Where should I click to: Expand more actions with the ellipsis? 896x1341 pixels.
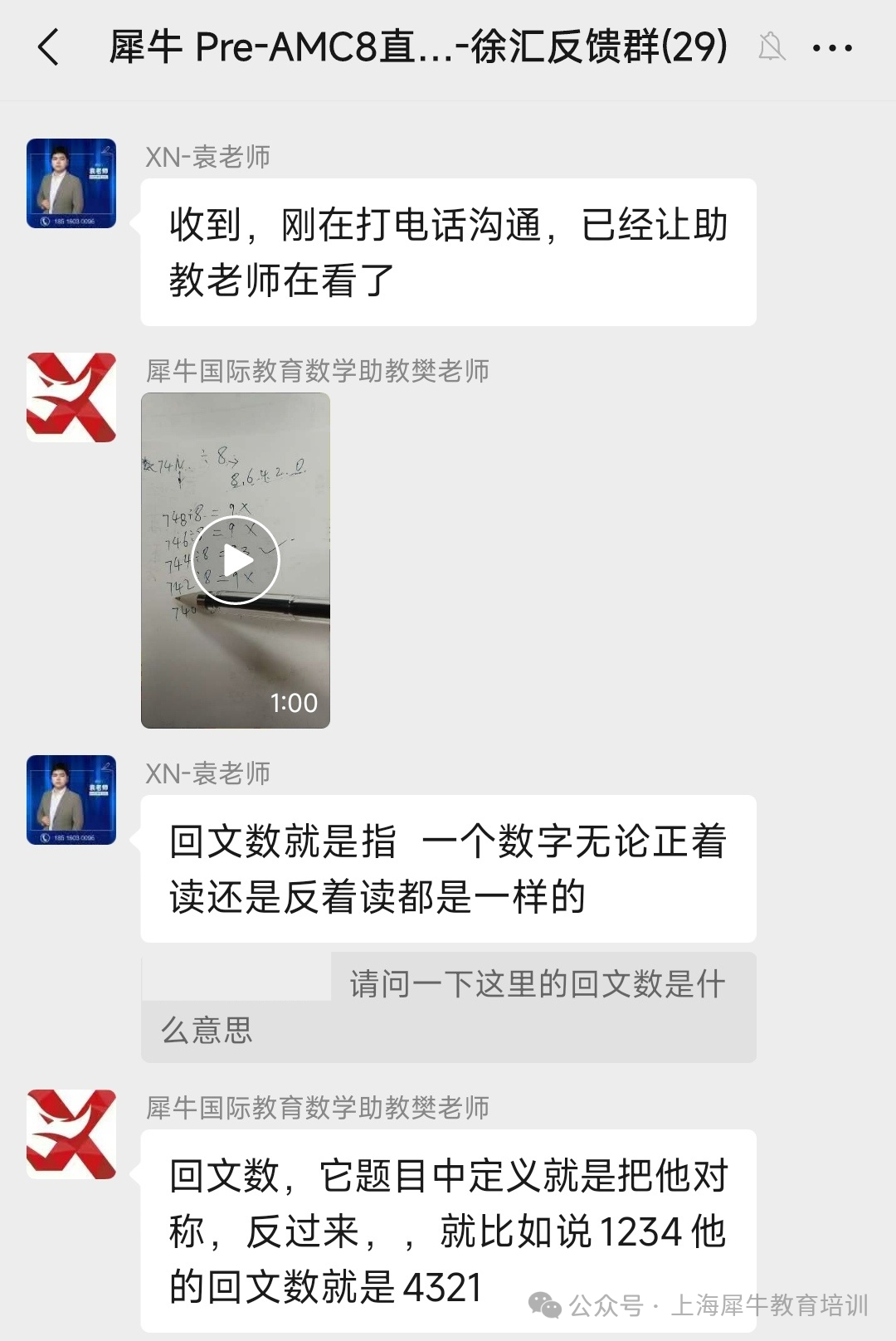point(834,47)
